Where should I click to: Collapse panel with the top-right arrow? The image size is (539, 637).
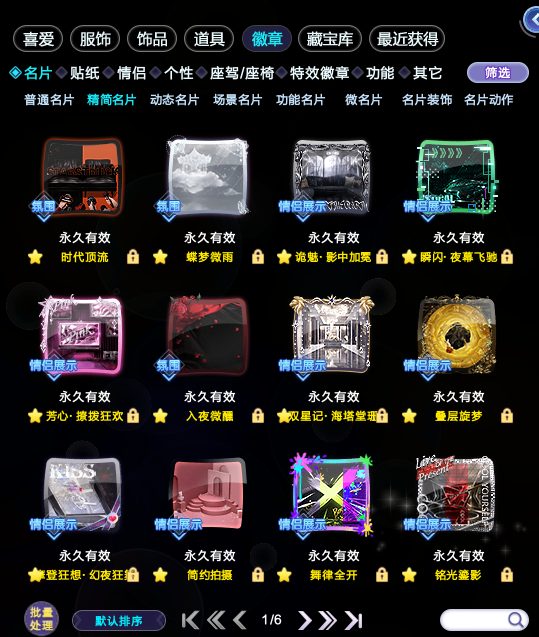[531, 19]
